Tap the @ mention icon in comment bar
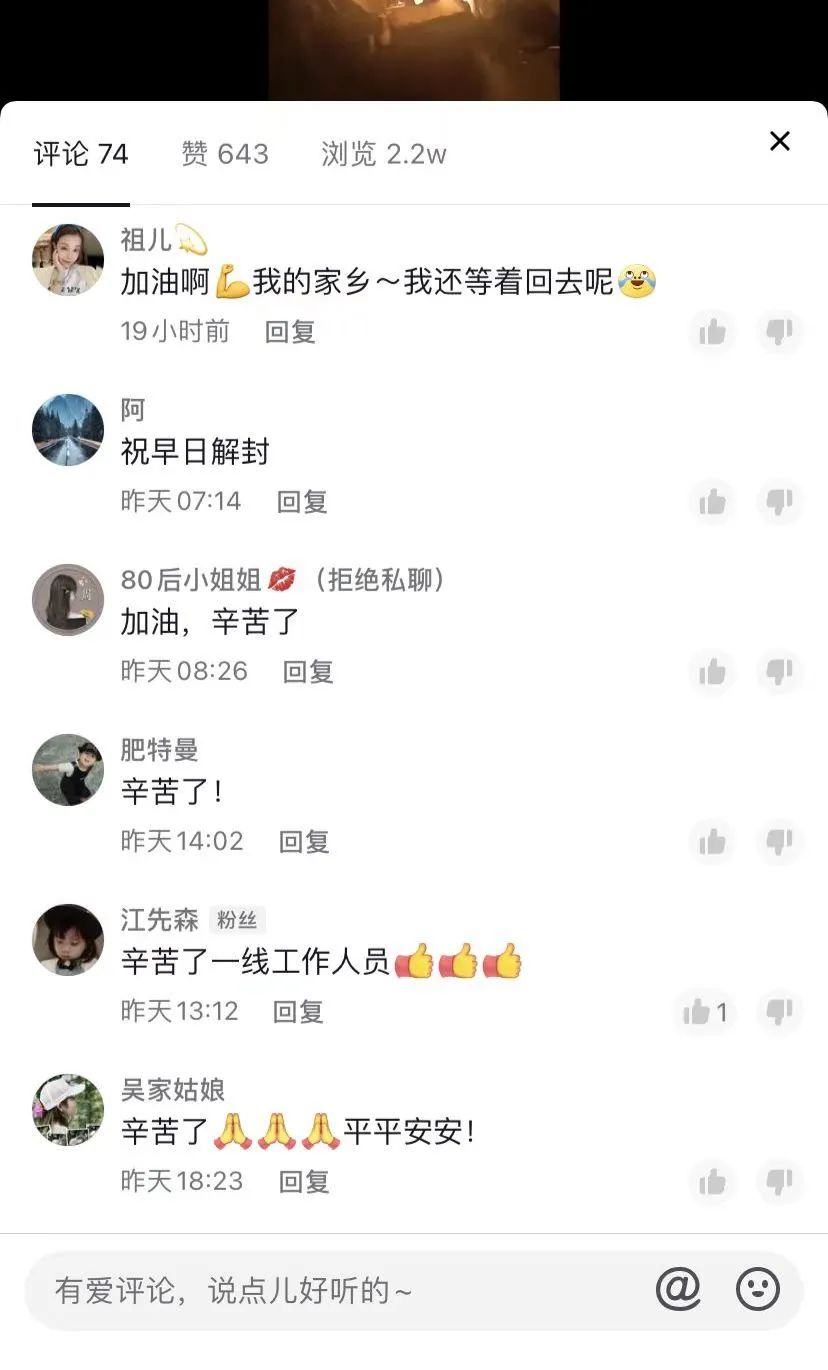828x1370 pixels. [678, 1290]
